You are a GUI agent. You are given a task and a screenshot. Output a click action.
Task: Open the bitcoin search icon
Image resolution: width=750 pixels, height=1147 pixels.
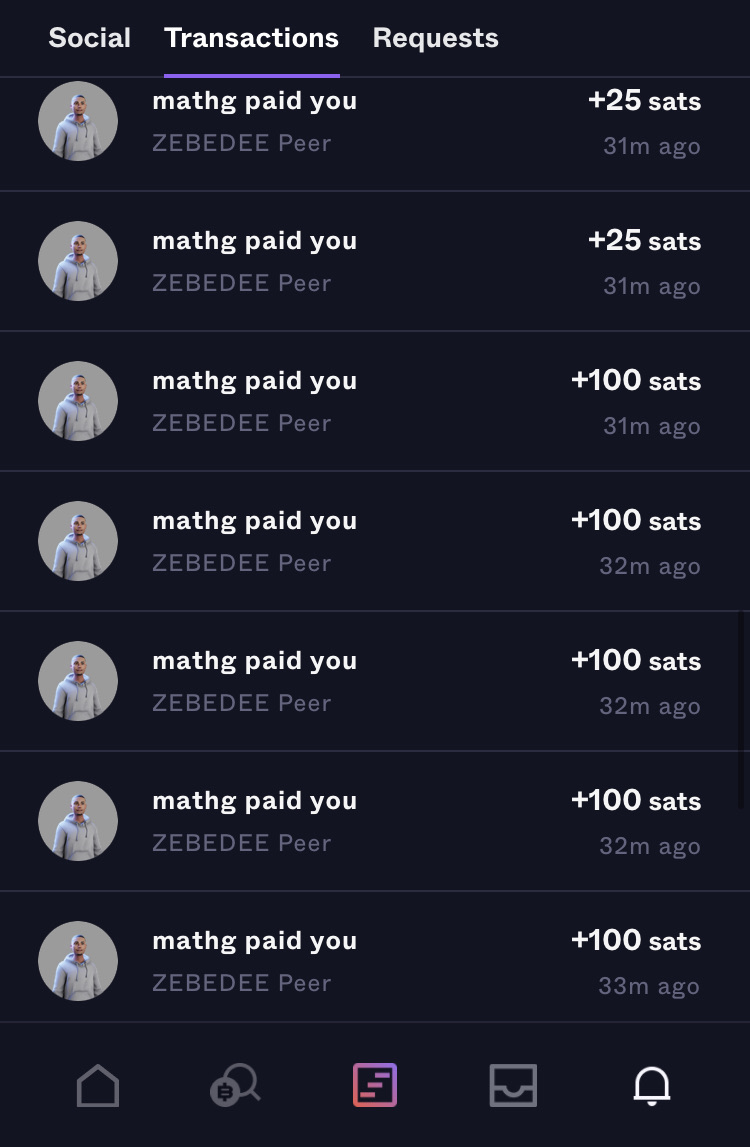tap(236, 1085)
